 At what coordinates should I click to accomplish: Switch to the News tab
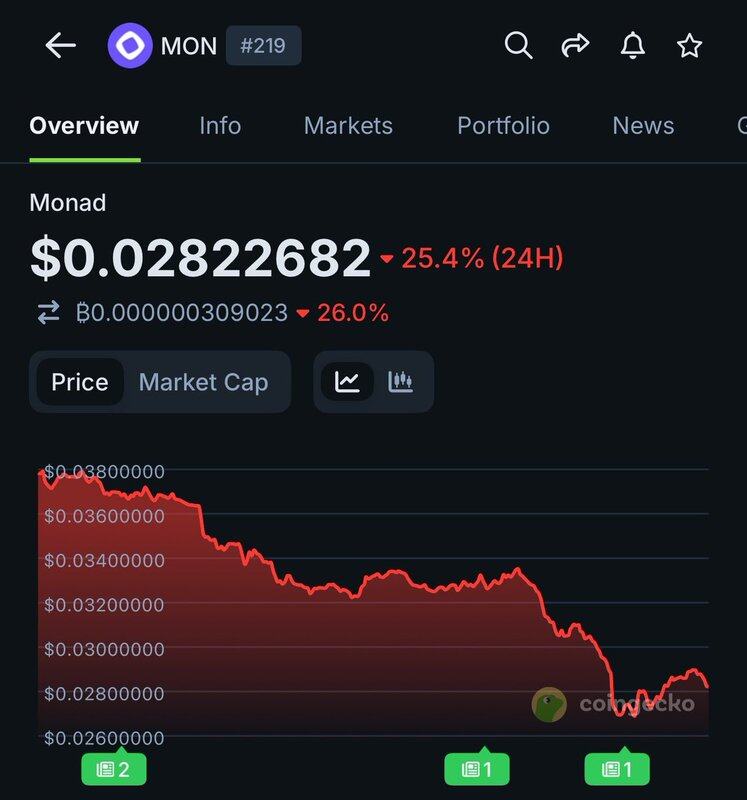click(x=643, y=126)
